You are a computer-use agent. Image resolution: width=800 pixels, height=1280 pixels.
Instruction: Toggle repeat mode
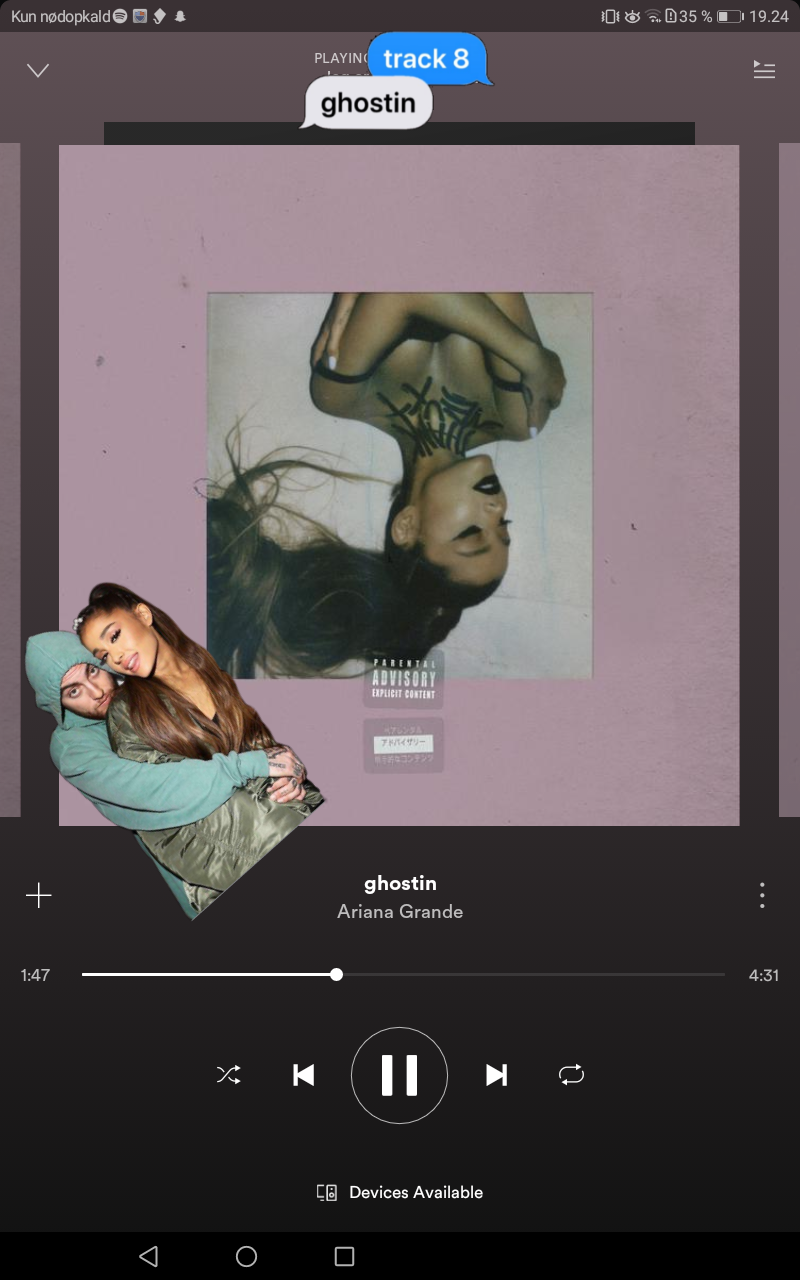571,1075
